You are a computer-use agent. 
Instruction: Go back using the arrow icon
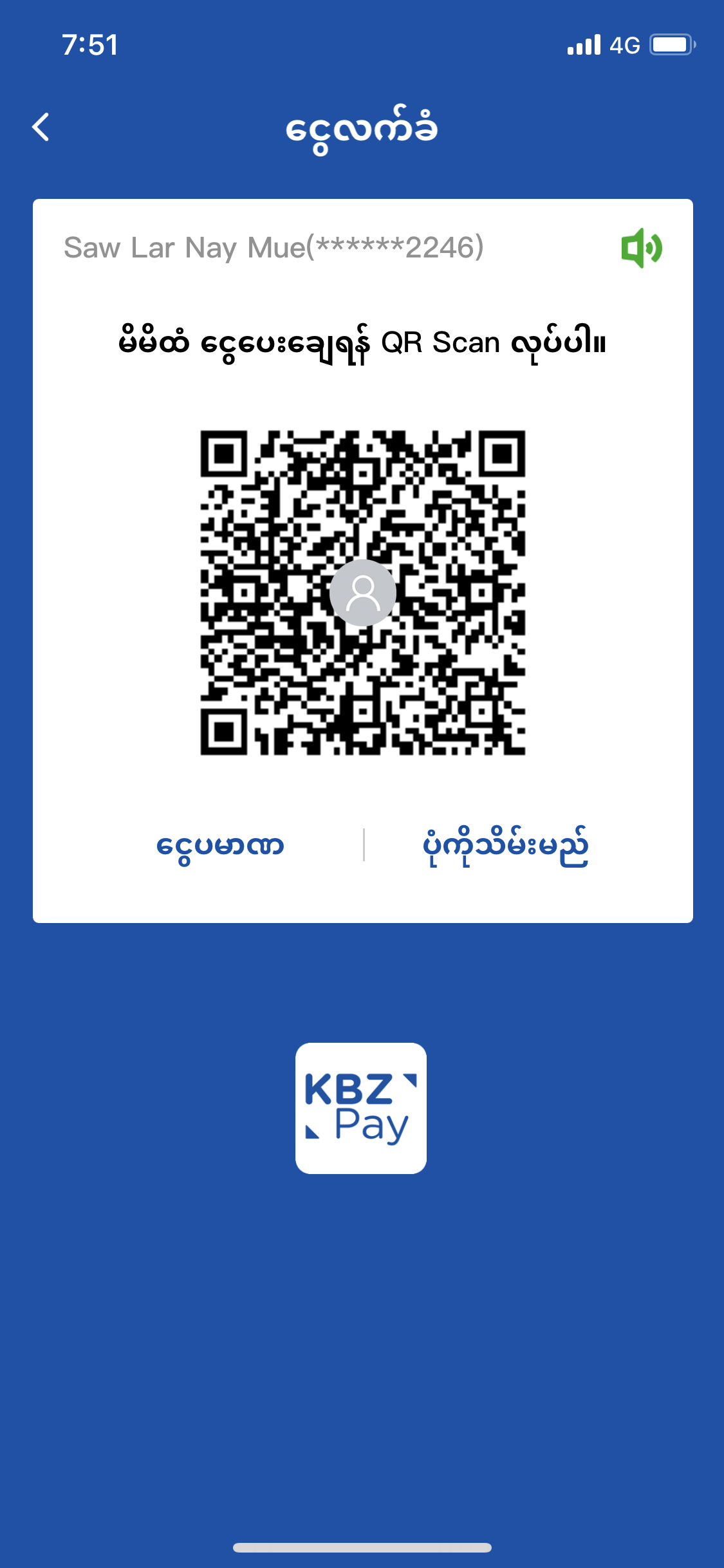[41, 127]
